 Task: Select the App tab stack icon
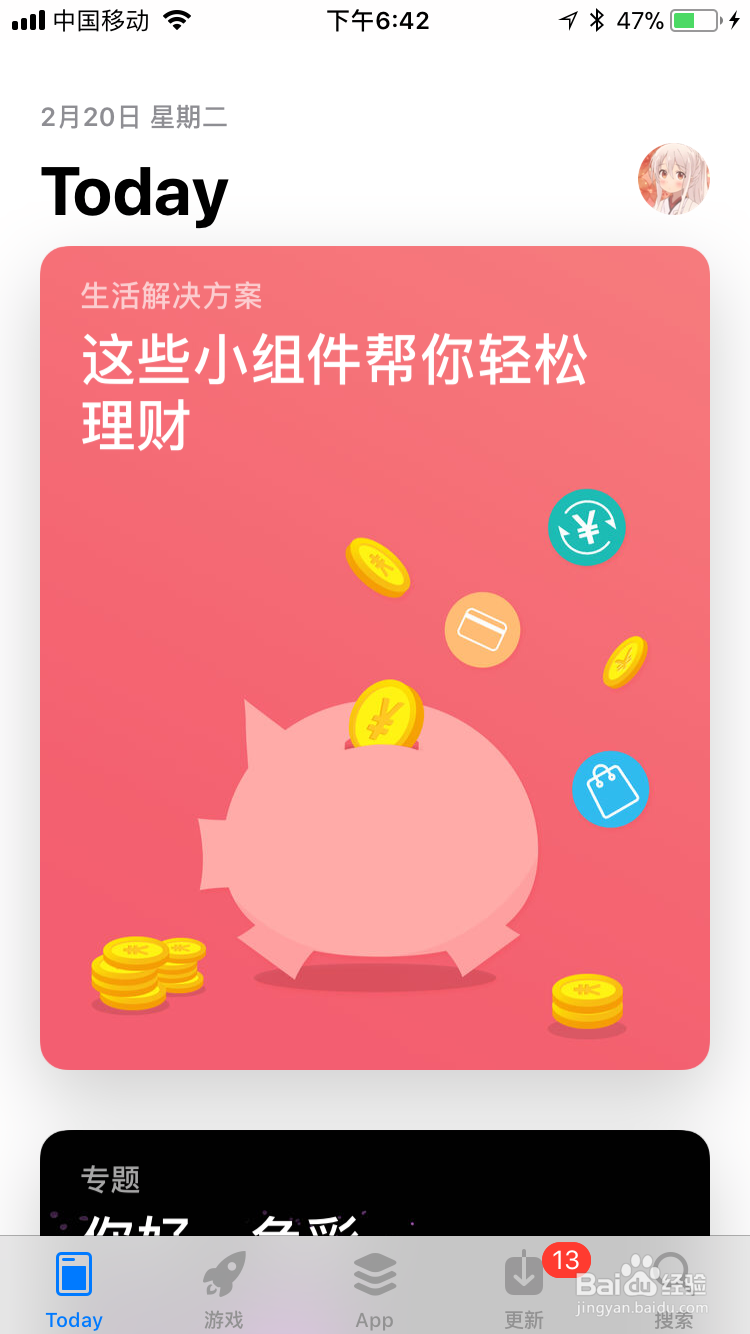pyautogui.click(x=373, y=1275)
